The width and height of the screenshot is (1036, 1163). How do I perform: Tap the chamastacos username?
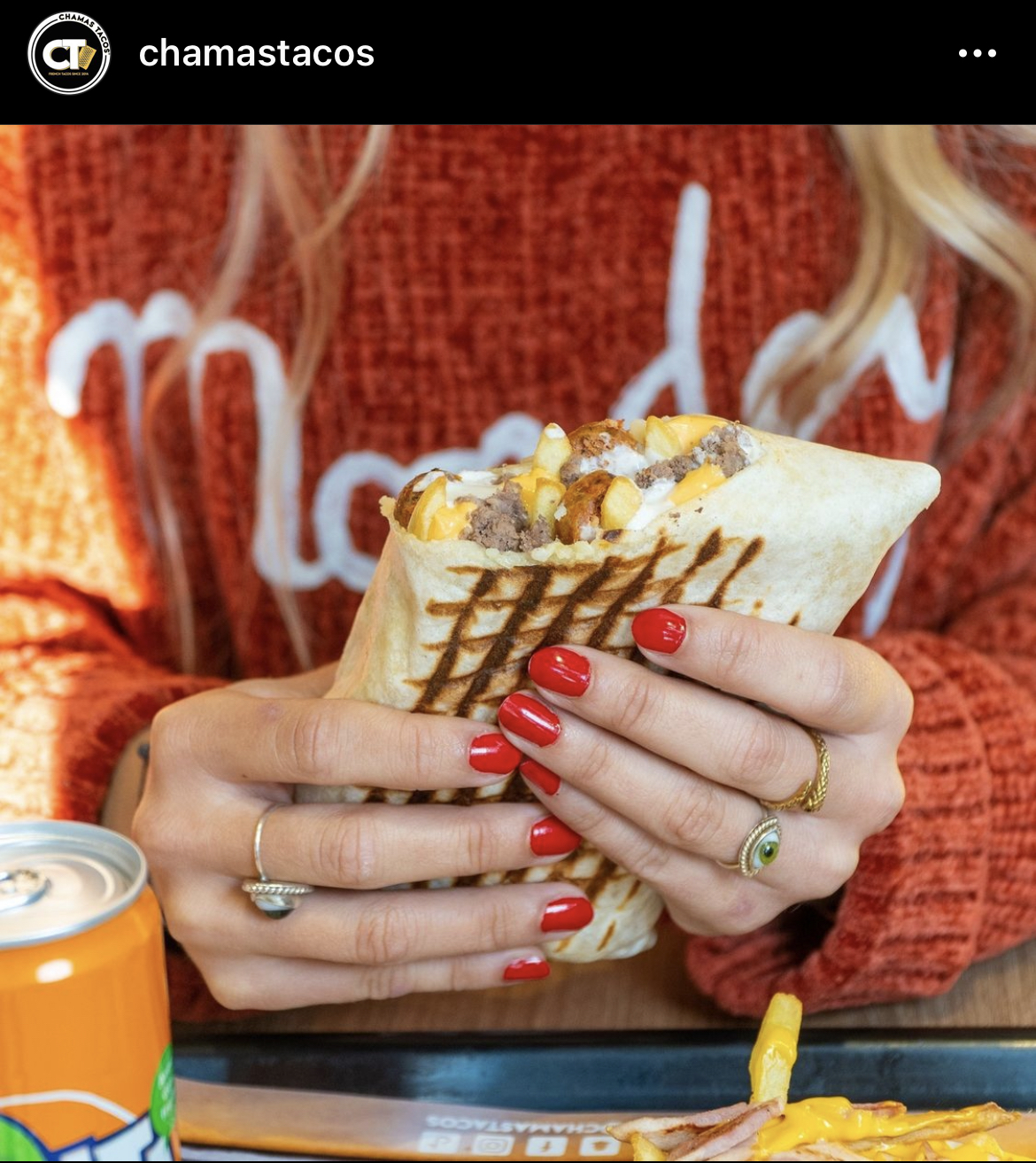[257, 53]
